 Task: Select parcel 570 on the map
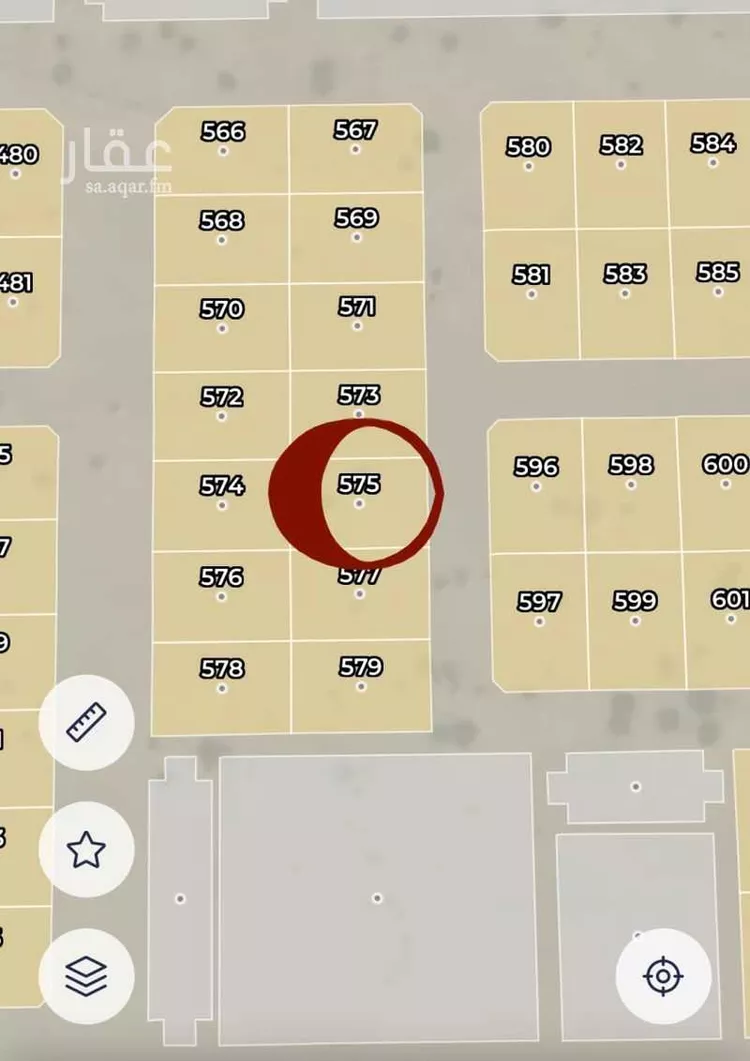click(x=221, y=318)
